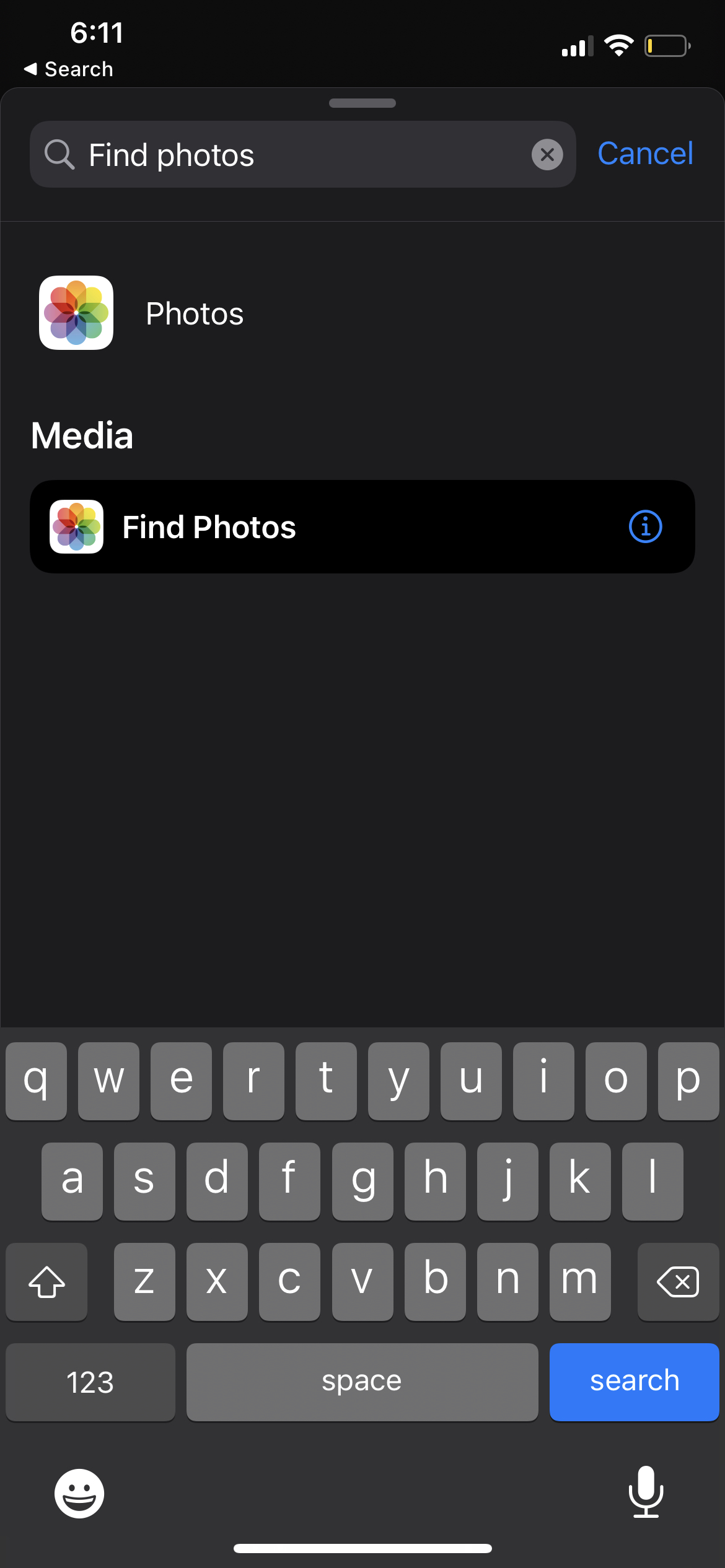
Task: Open the emoji keyboard
Action: (x=79, y=1493)
